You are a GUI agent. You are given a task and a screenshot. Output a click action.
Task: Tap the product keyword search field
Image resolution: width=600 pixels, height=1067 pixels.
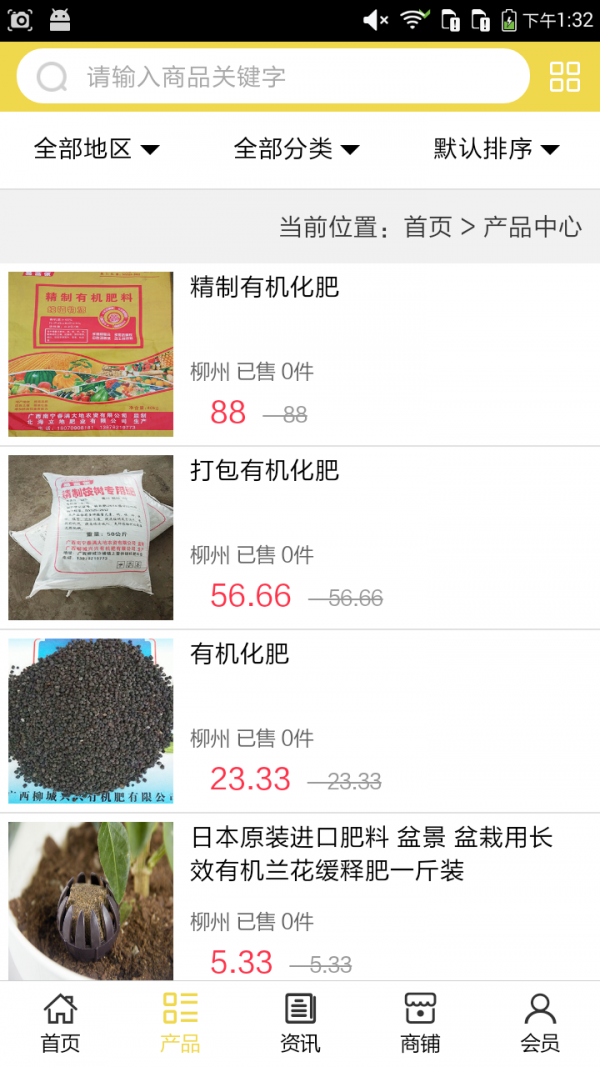coord(290,77)
